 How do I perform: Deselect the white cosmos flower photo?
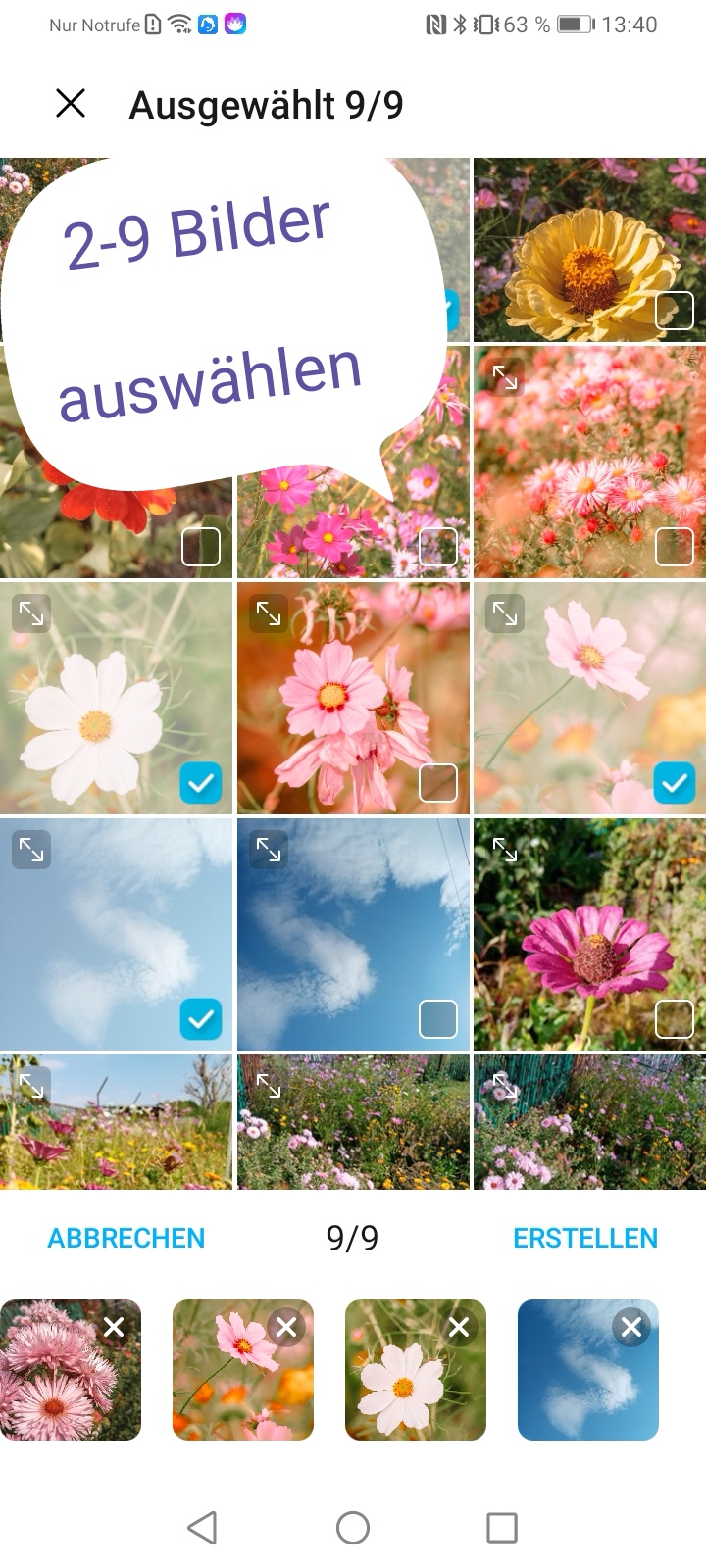pos(201,783)
